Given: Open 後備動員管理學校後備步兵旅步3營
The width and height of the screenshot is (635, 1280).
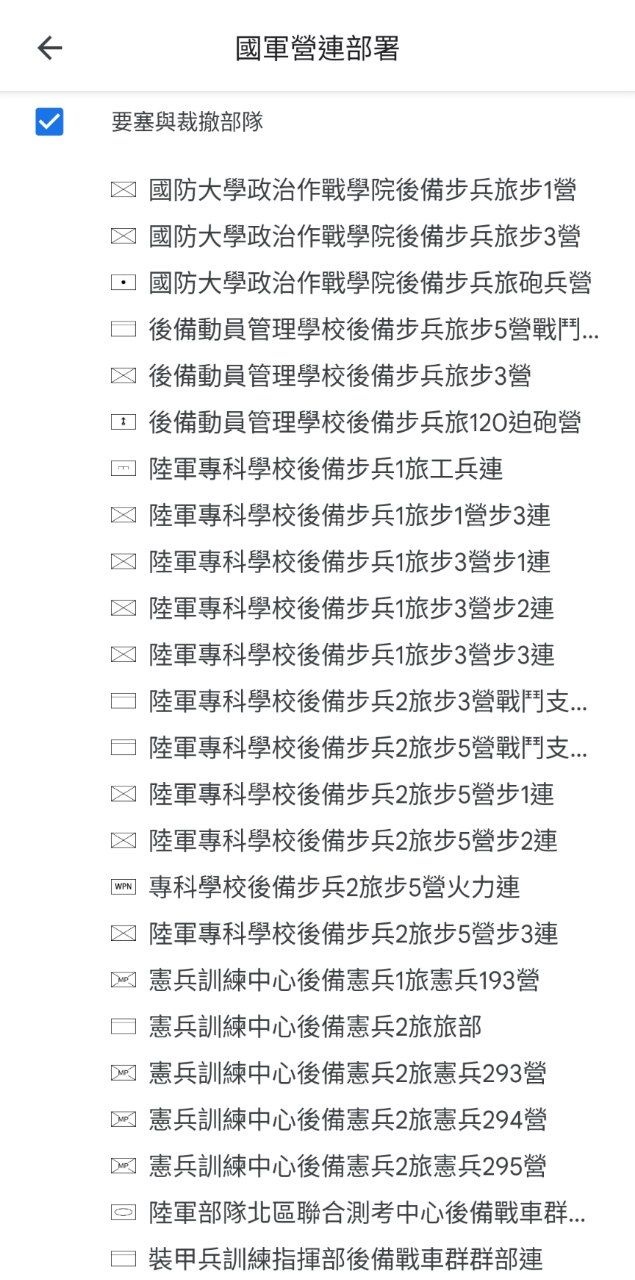Looking at the screenshot, I should pos(317,375).
